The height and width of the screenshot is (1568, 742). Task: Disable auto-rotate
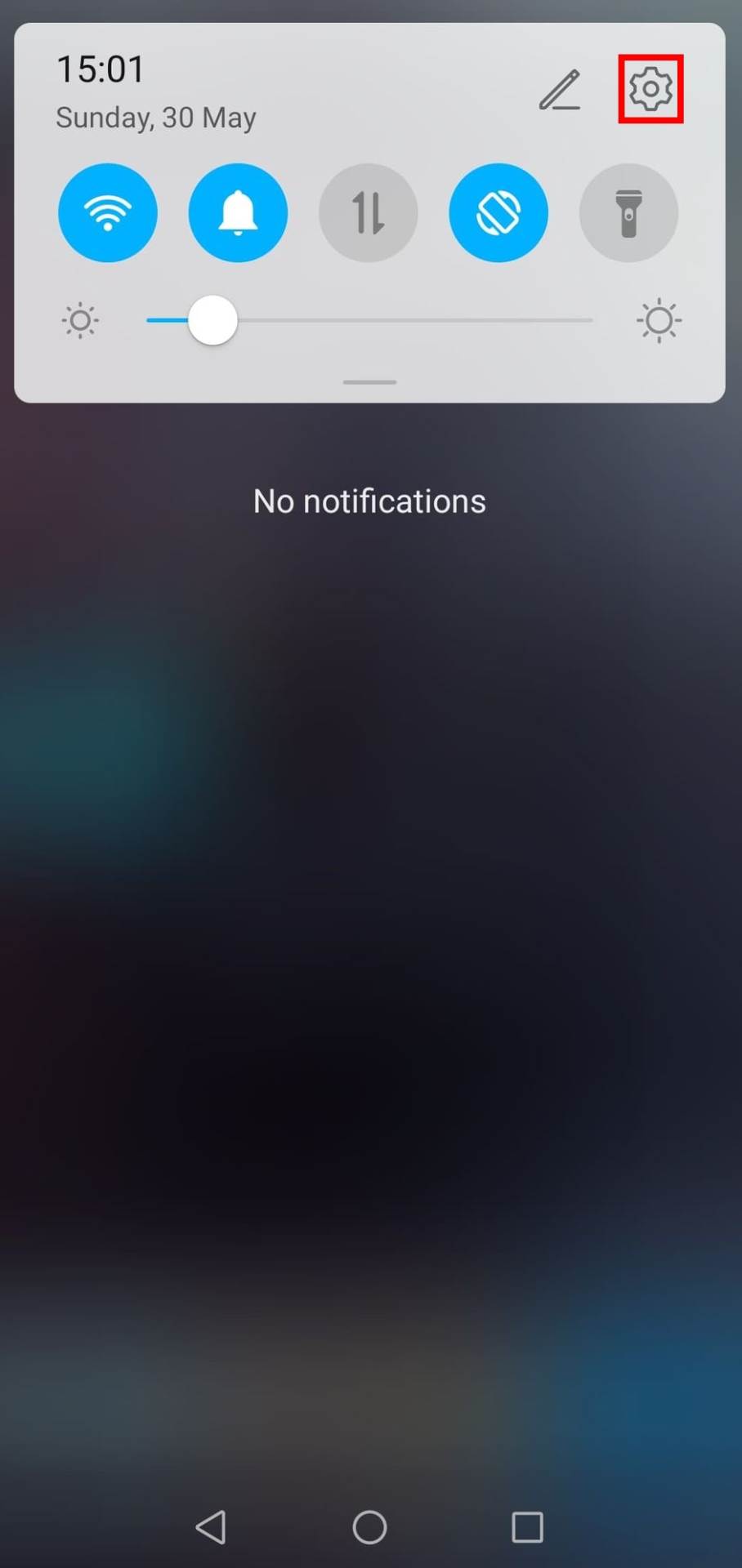click(x=498, y=213)
